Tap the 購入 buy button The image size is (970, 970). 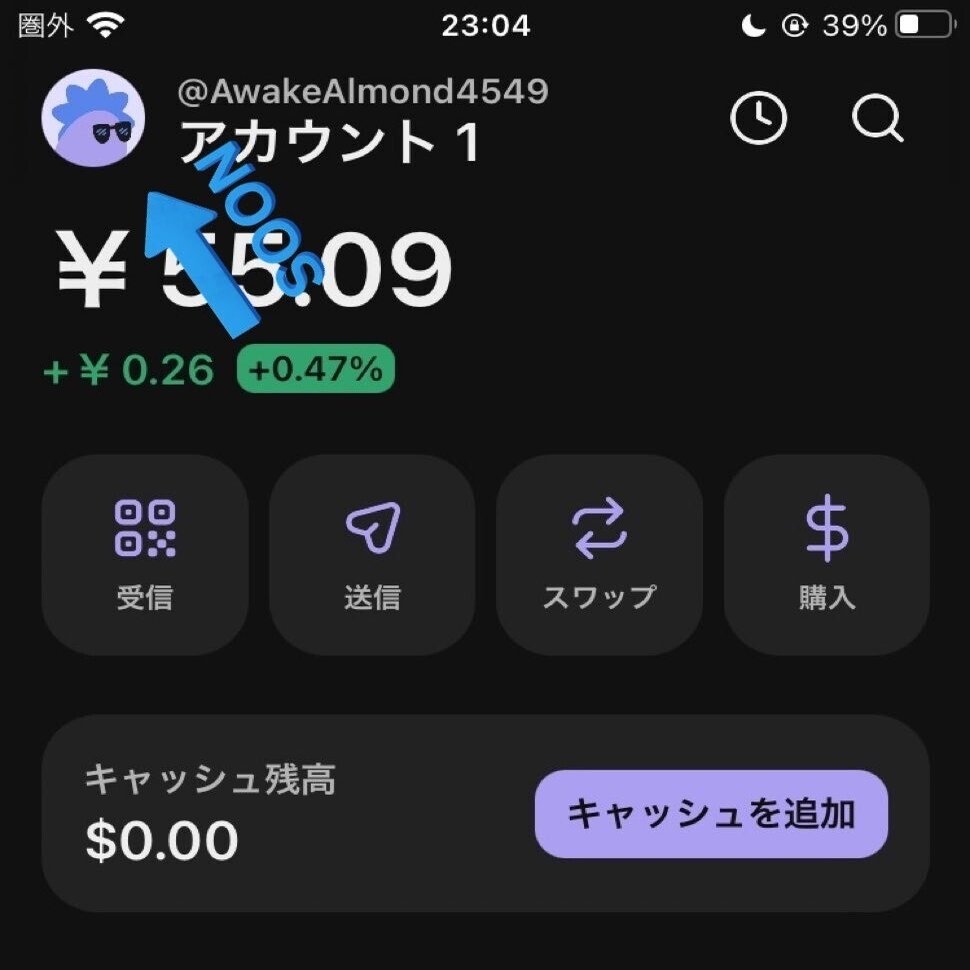click(x=826, y=555)
